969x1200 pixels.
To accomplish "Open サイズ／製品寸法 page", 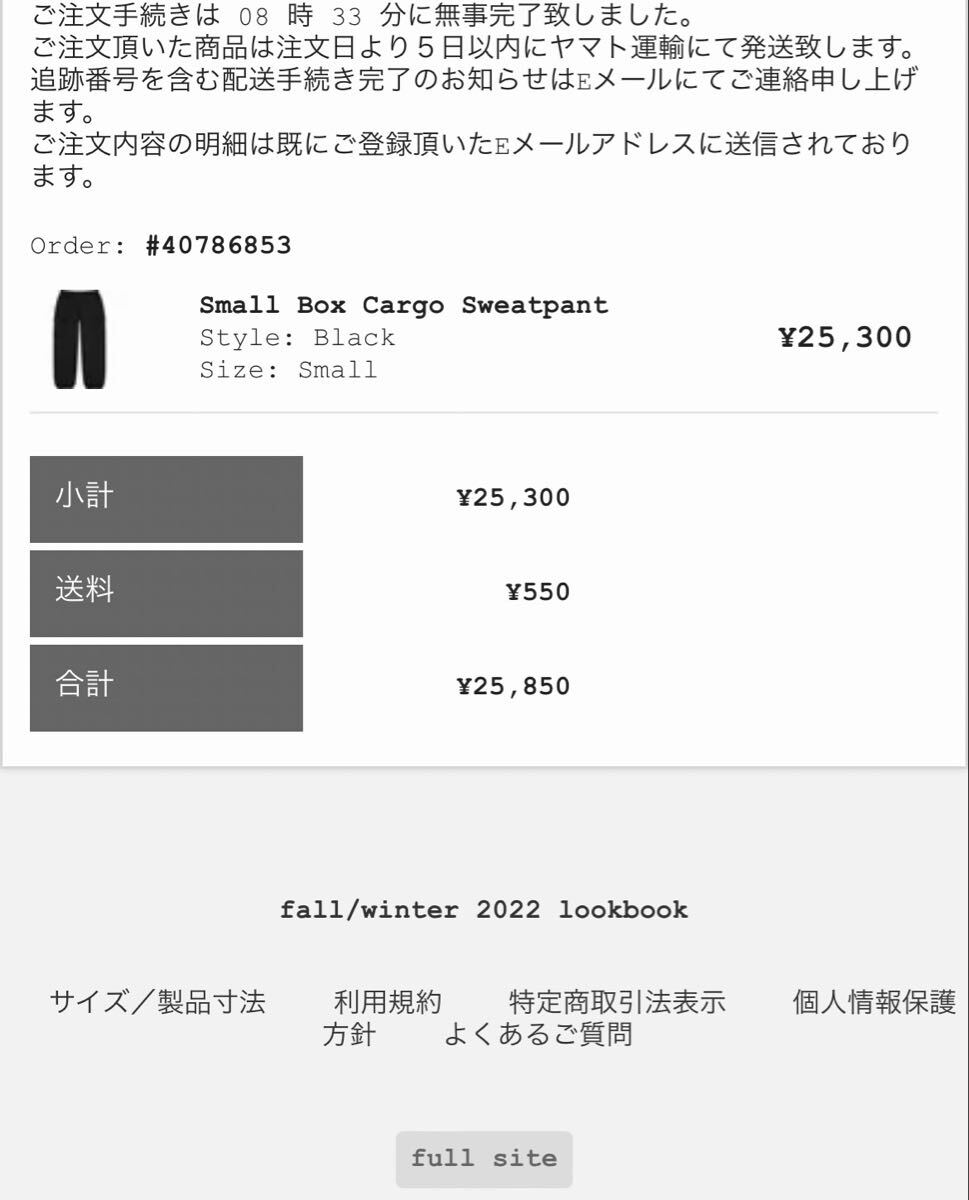I will point(157,1002).
